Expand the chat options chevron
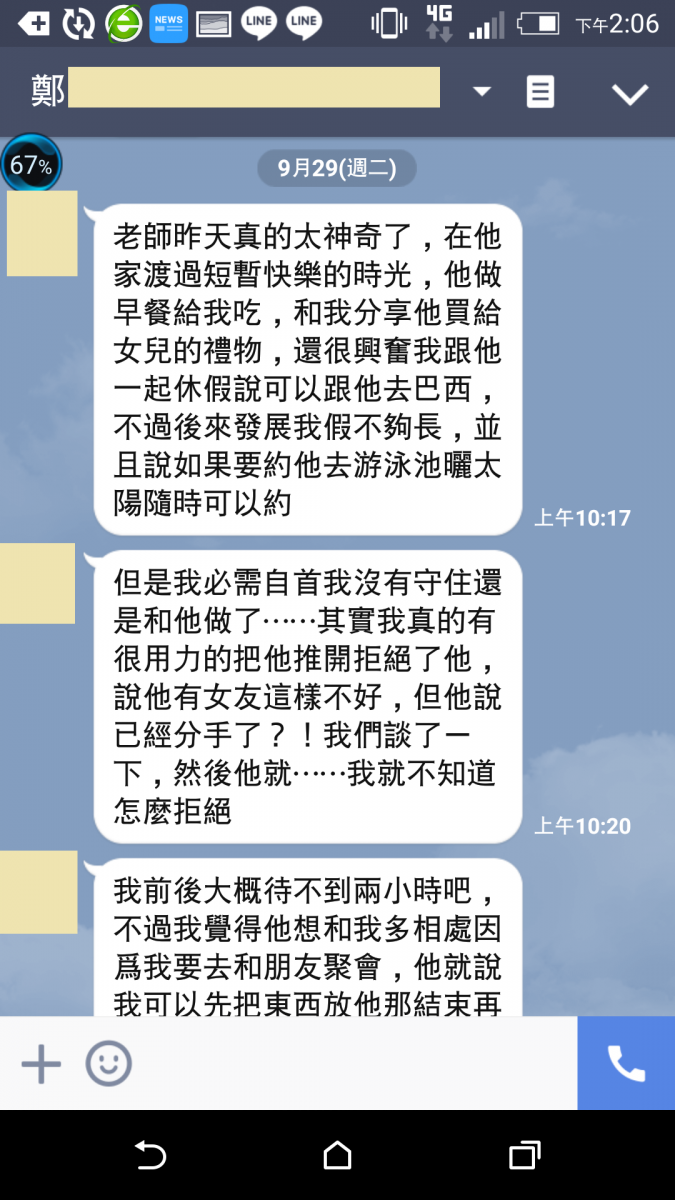This screenshot has width=675, height=1200. tap(630, 94)
